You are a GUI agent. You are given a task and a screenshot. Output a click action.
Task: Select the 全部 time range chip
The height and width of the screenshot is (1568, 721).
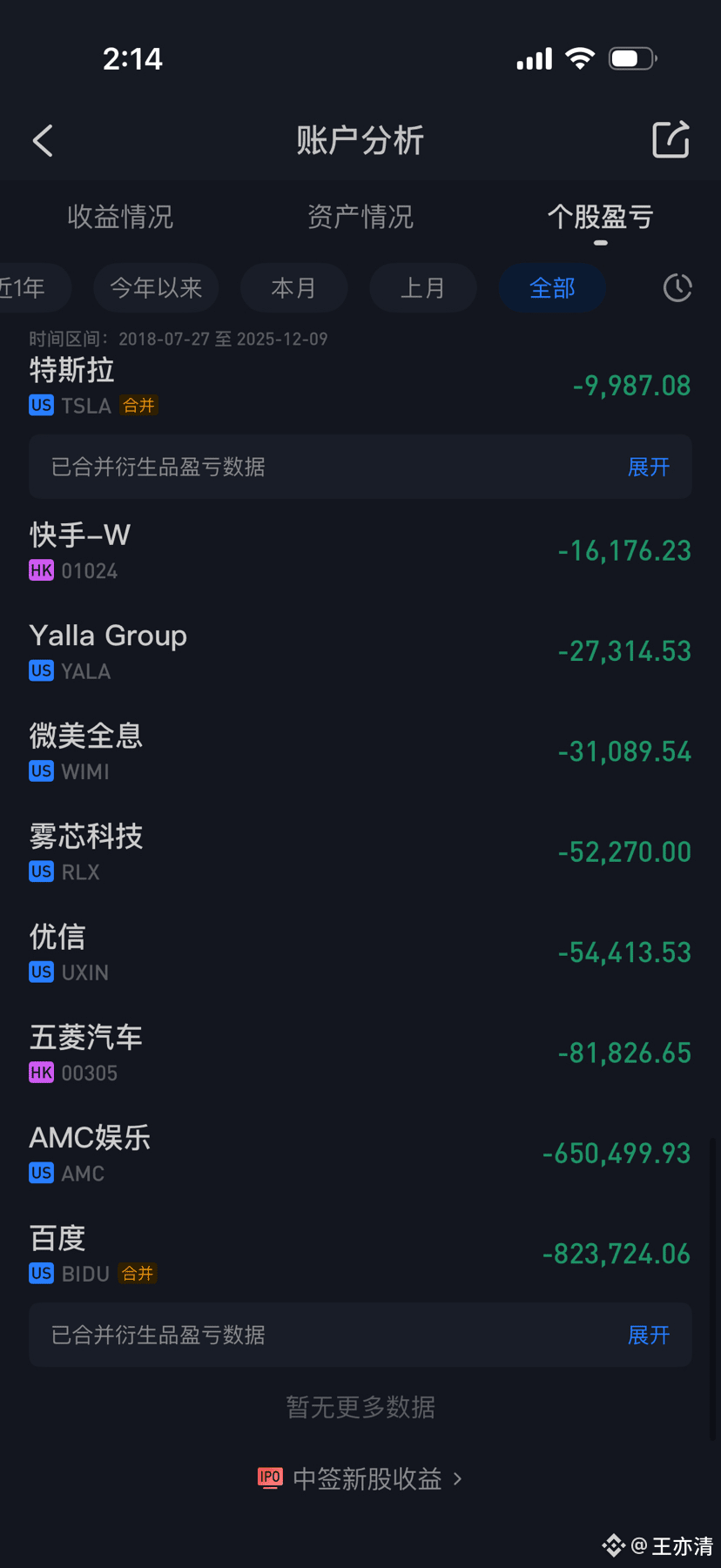tap(552, 288)
